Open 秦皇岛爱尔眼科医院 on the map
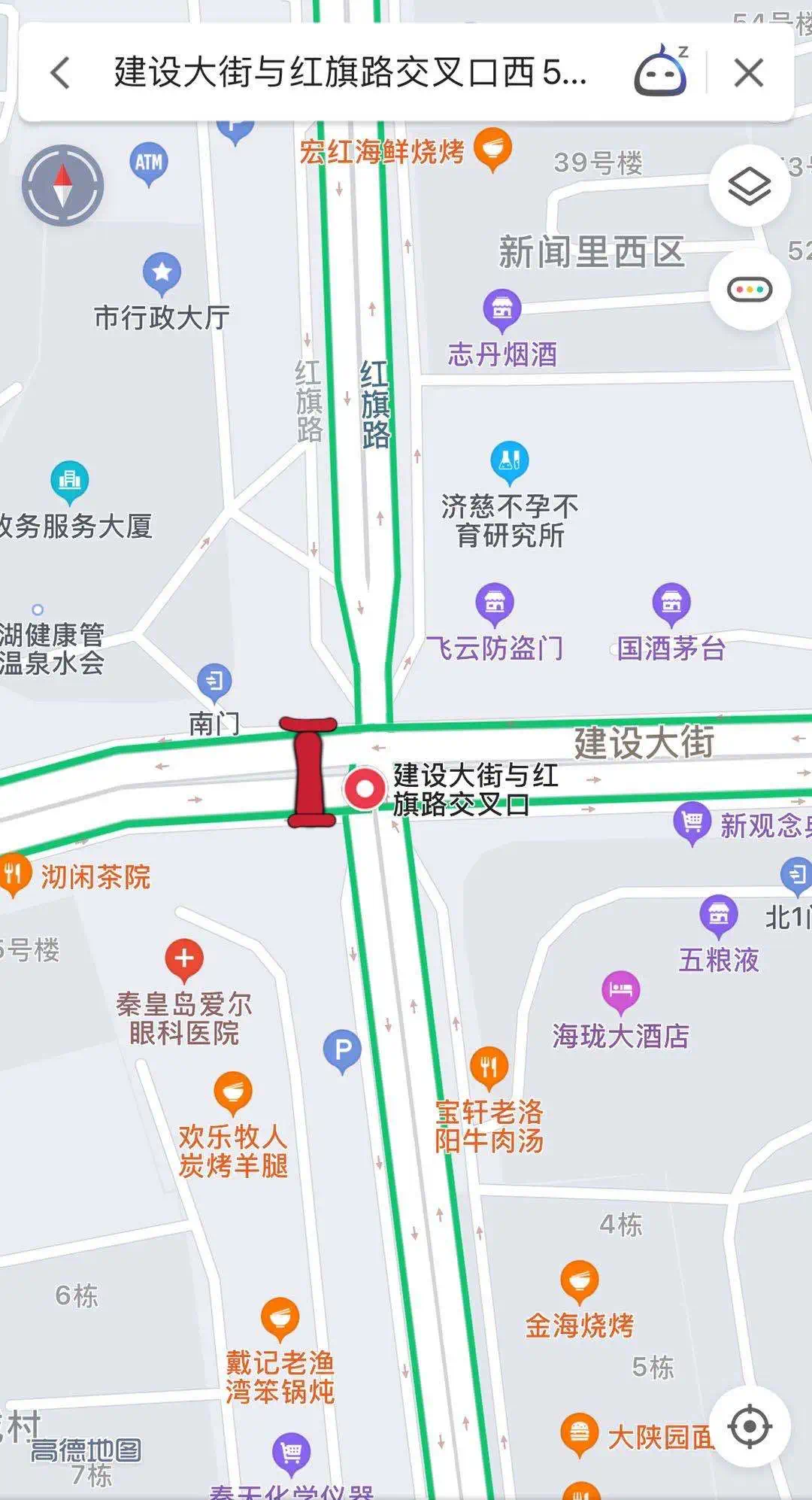 pyautogui.click(x=184, y=959)
